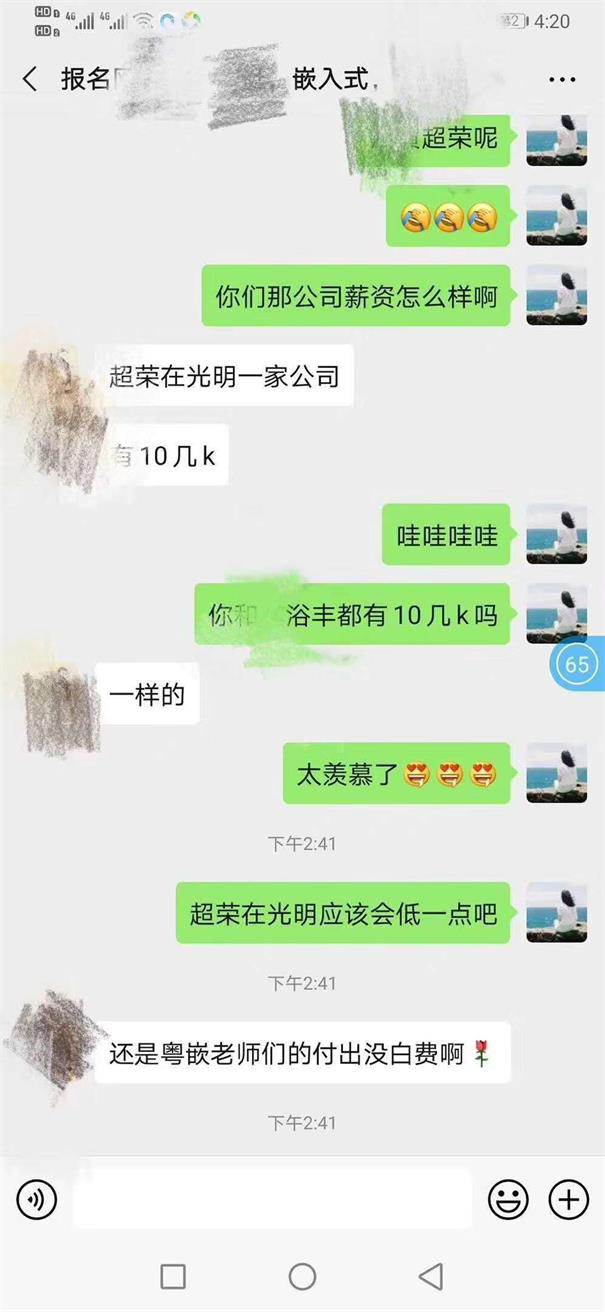Open the emoji picker
The height and width of the screenshot is (1312, 605).
tap(508, 1198)
